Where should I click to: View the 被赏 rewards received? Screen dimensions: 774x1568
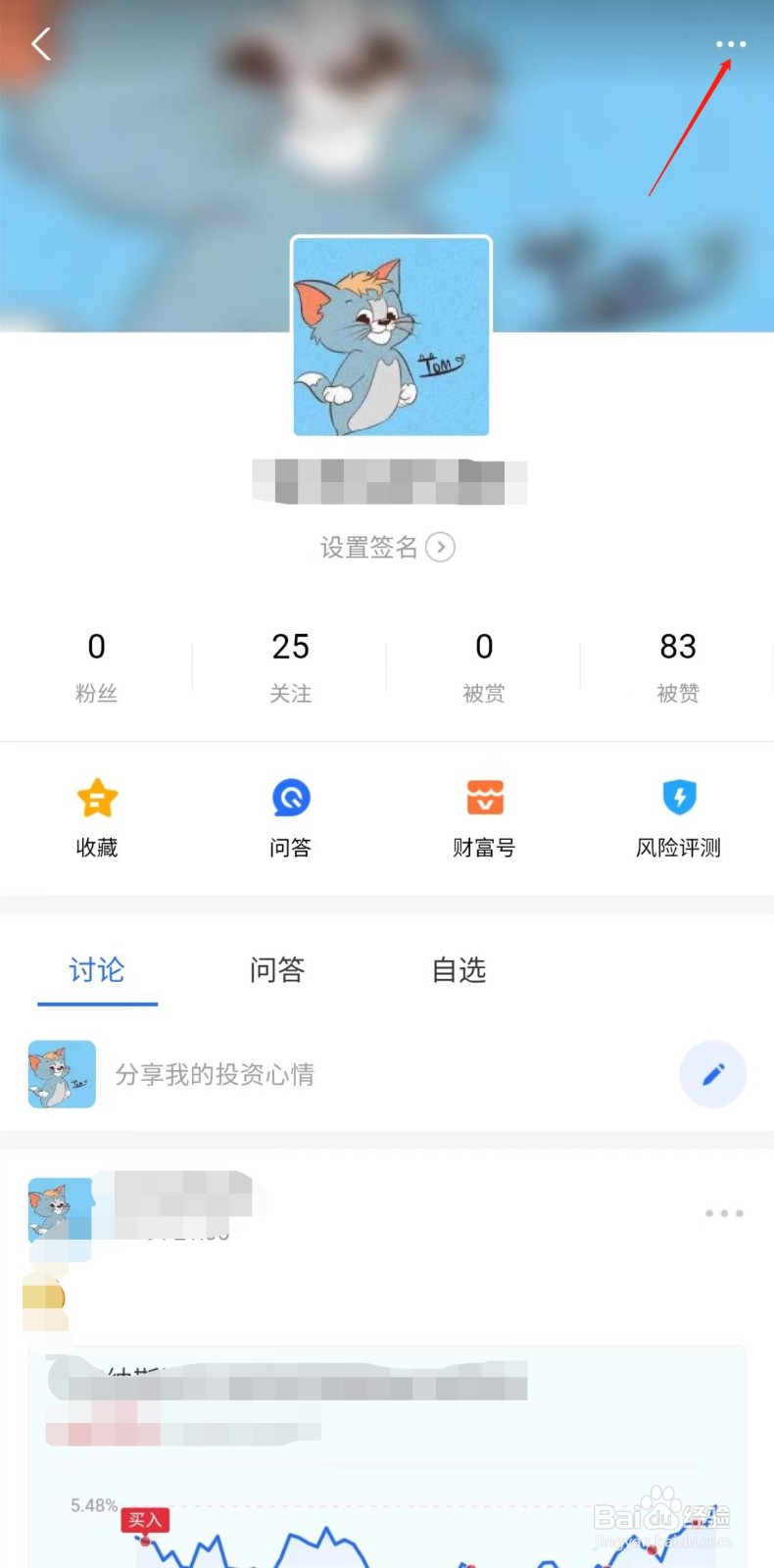tap(484, 666)
